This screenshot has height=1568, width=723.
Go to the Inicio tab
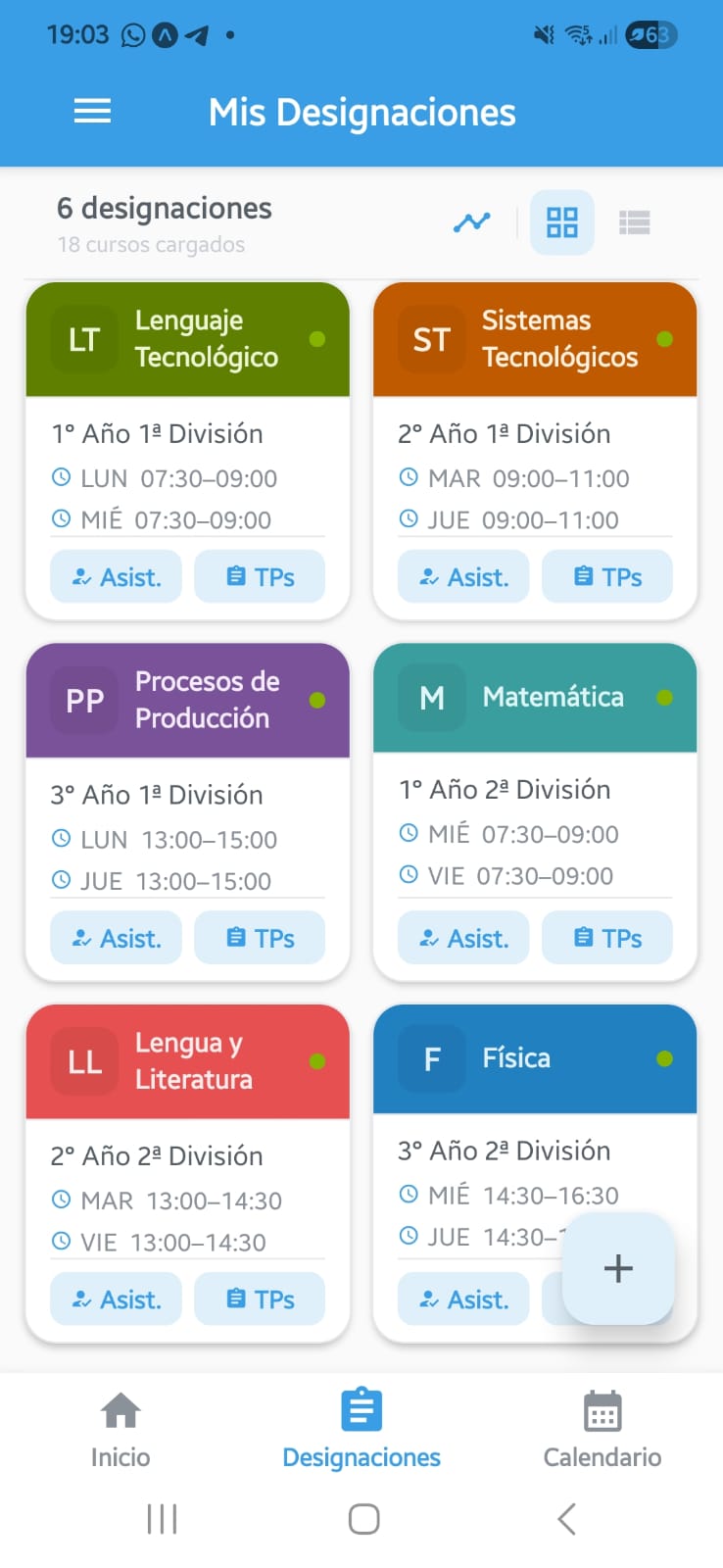click(120, 1431)
